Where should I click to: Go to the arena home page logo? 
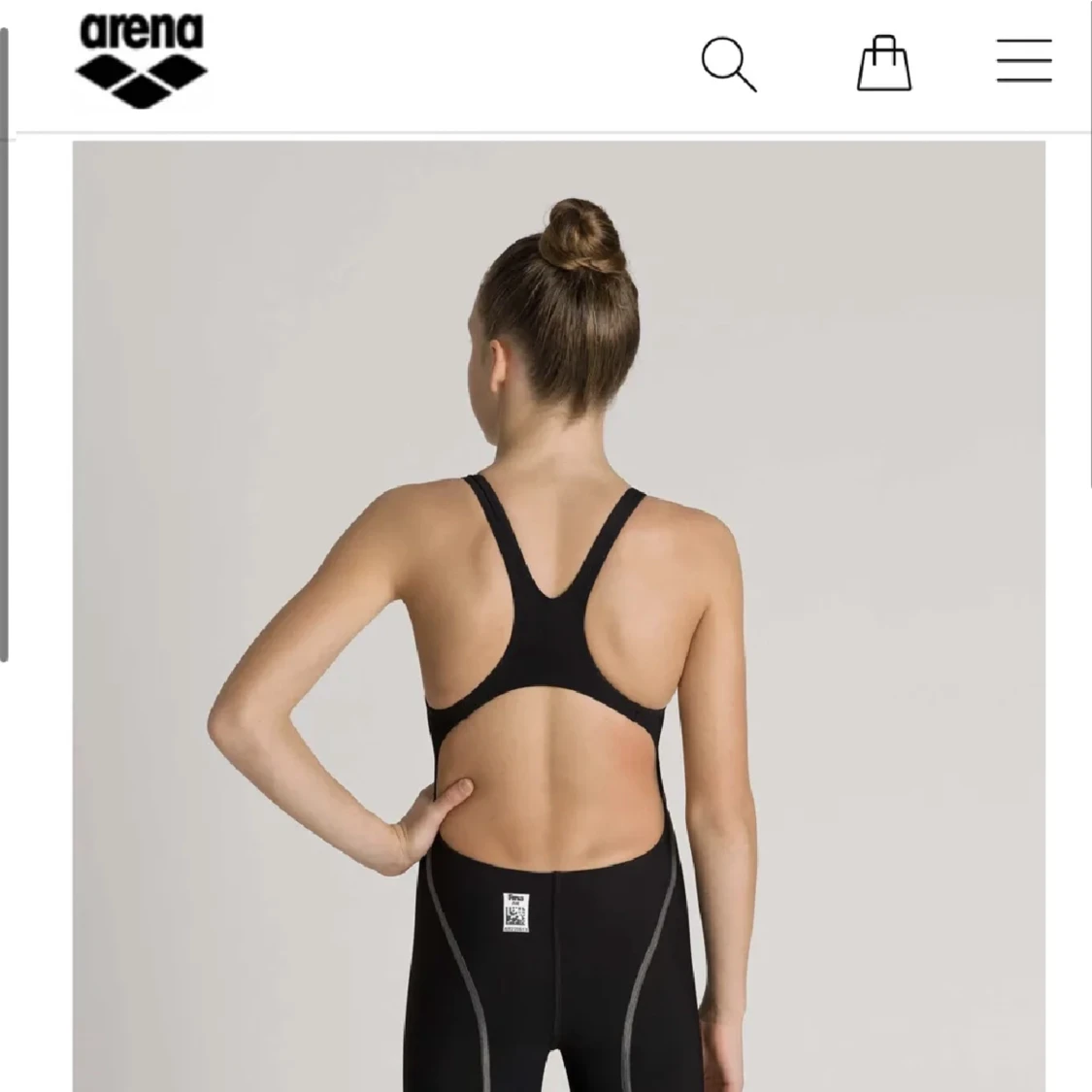tap(142, 60)
